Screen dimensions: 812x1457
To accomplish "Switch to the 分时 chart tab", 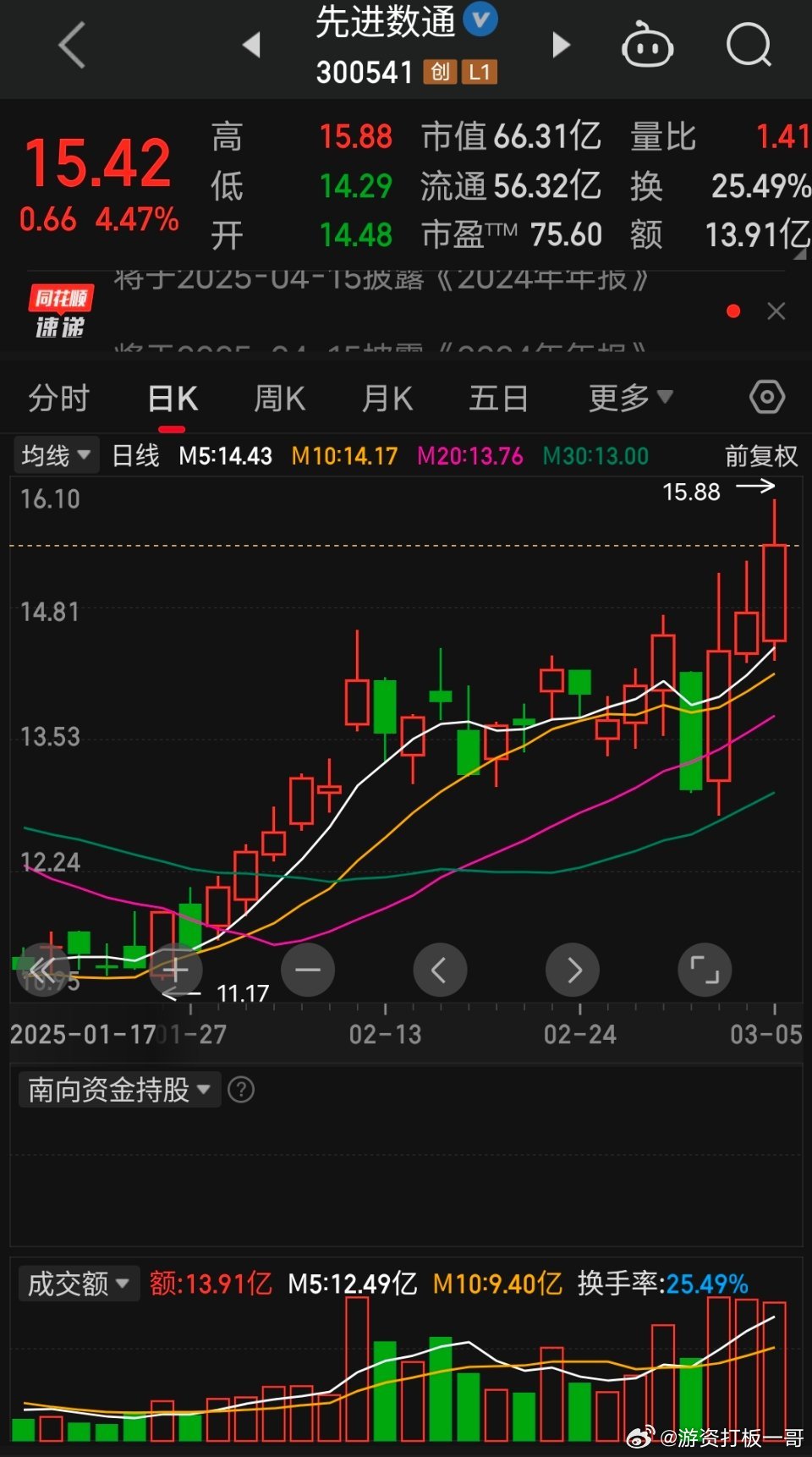I will tap(58, 398).
